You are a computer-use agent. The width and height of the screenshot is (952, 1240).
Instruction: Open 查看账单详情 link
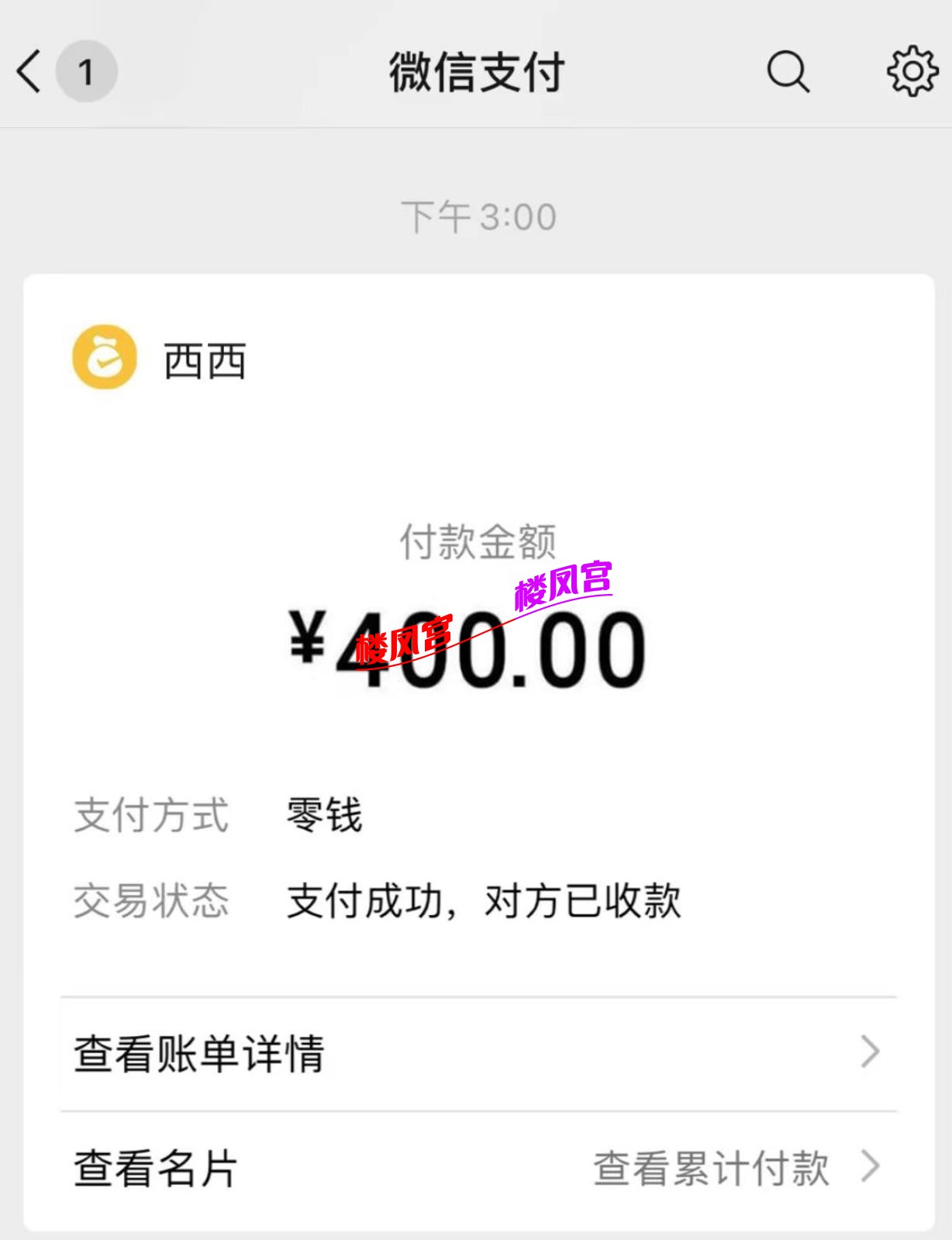coord(198,1052)
